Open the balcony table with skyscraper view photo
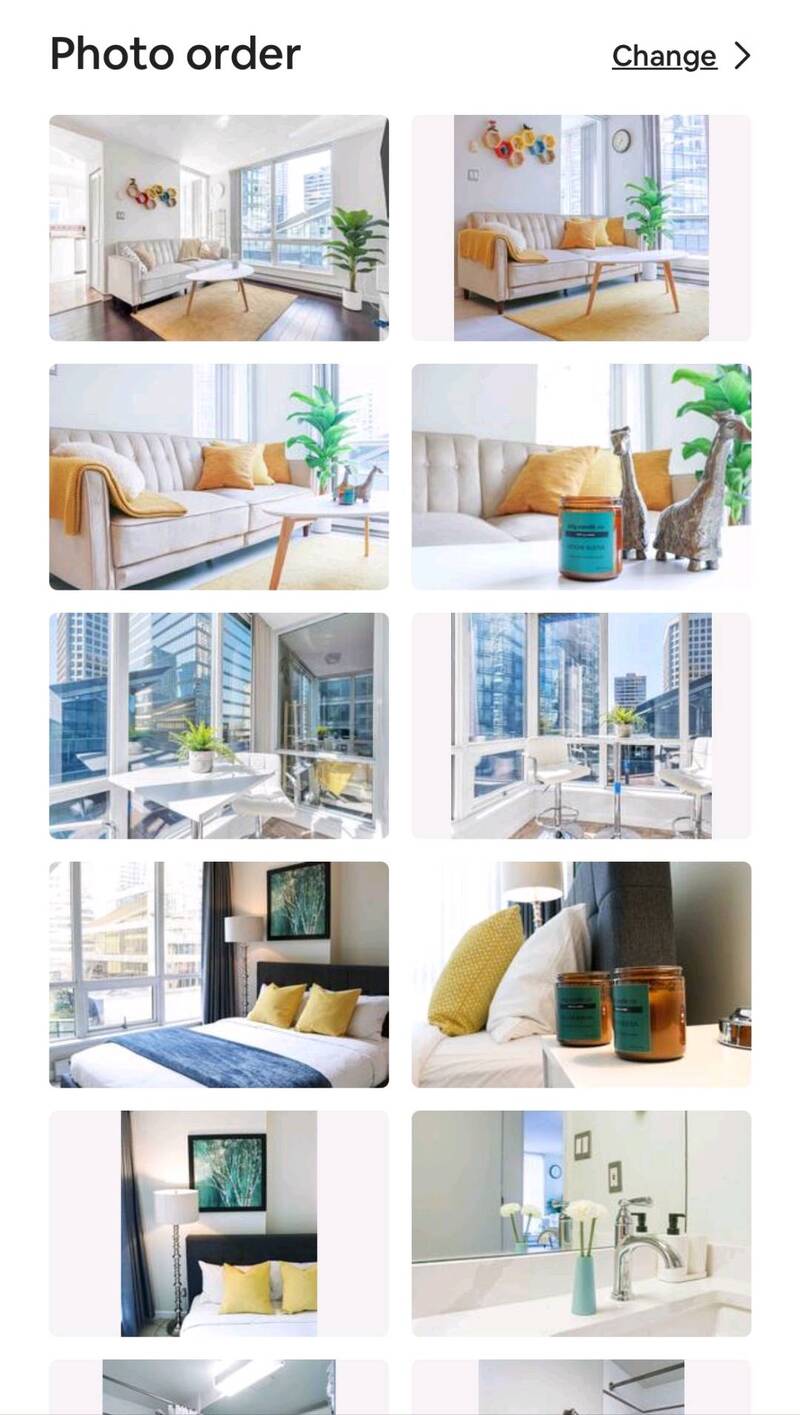This screenshot has width=800, height=1415. pos(218,726)
